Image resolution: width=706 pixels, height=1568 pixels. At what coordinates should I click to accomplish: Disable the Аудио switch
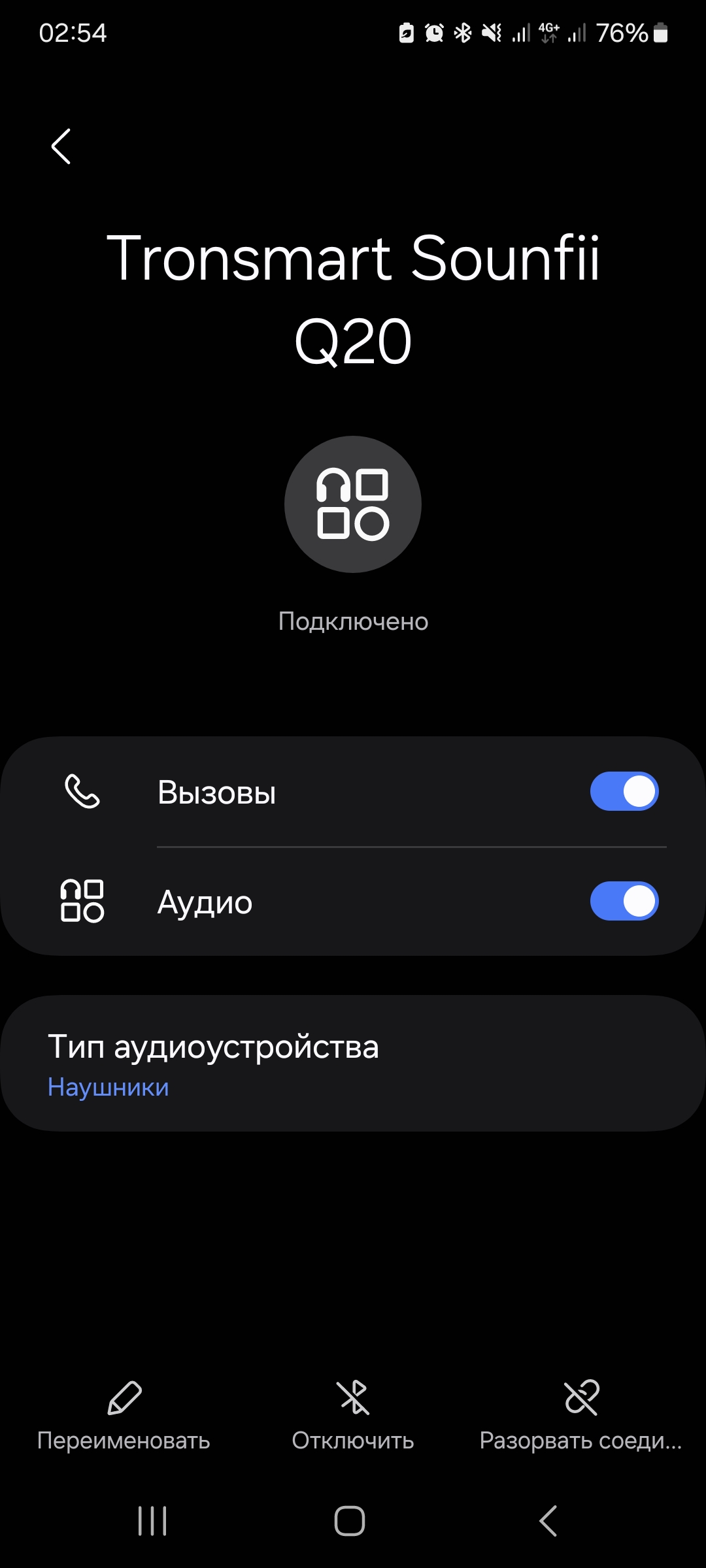pos(624,901)
